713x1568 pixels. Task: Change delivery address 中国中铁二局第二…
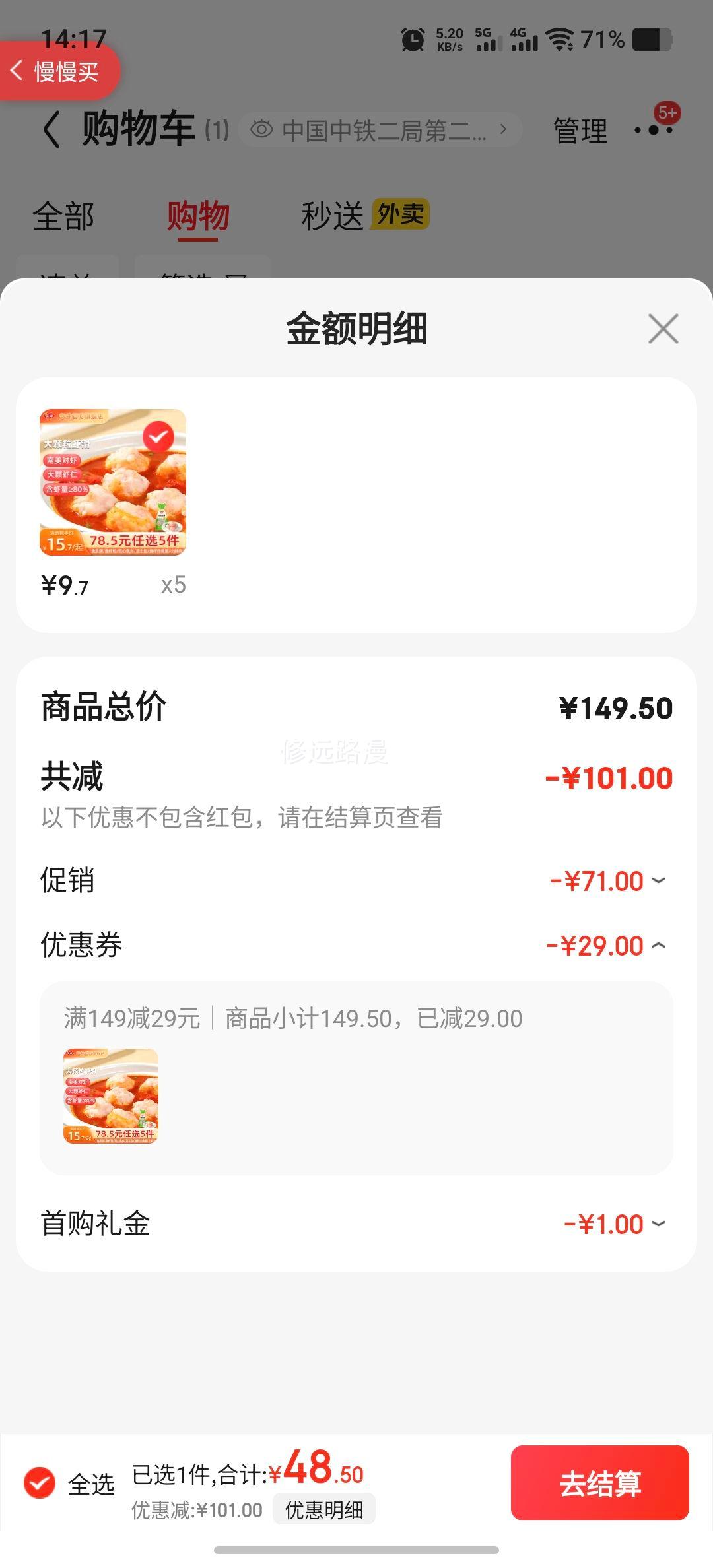380,130
